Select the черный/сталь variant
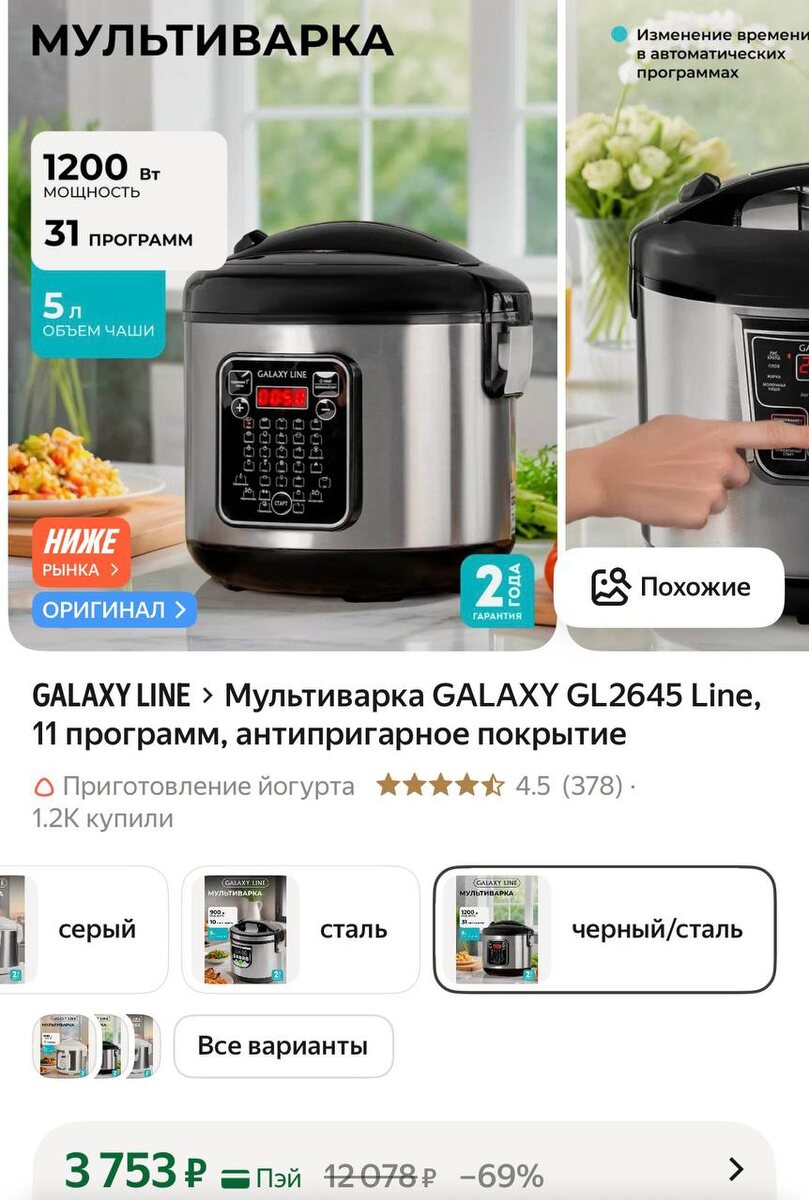The height and width of the screenshot is (1200, 809). (604, 929)
